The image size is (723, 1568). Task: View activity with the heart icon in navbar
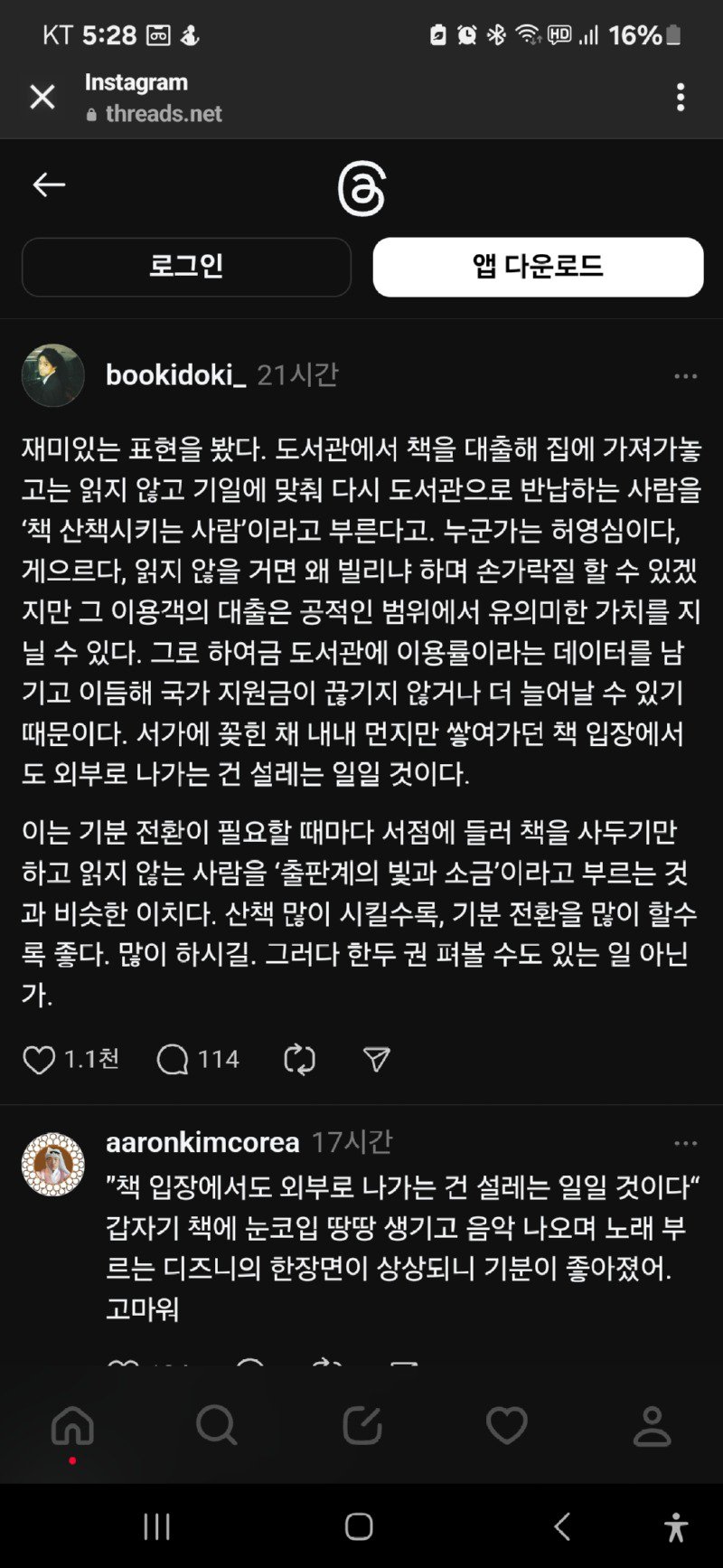(x=506, y=1427)
